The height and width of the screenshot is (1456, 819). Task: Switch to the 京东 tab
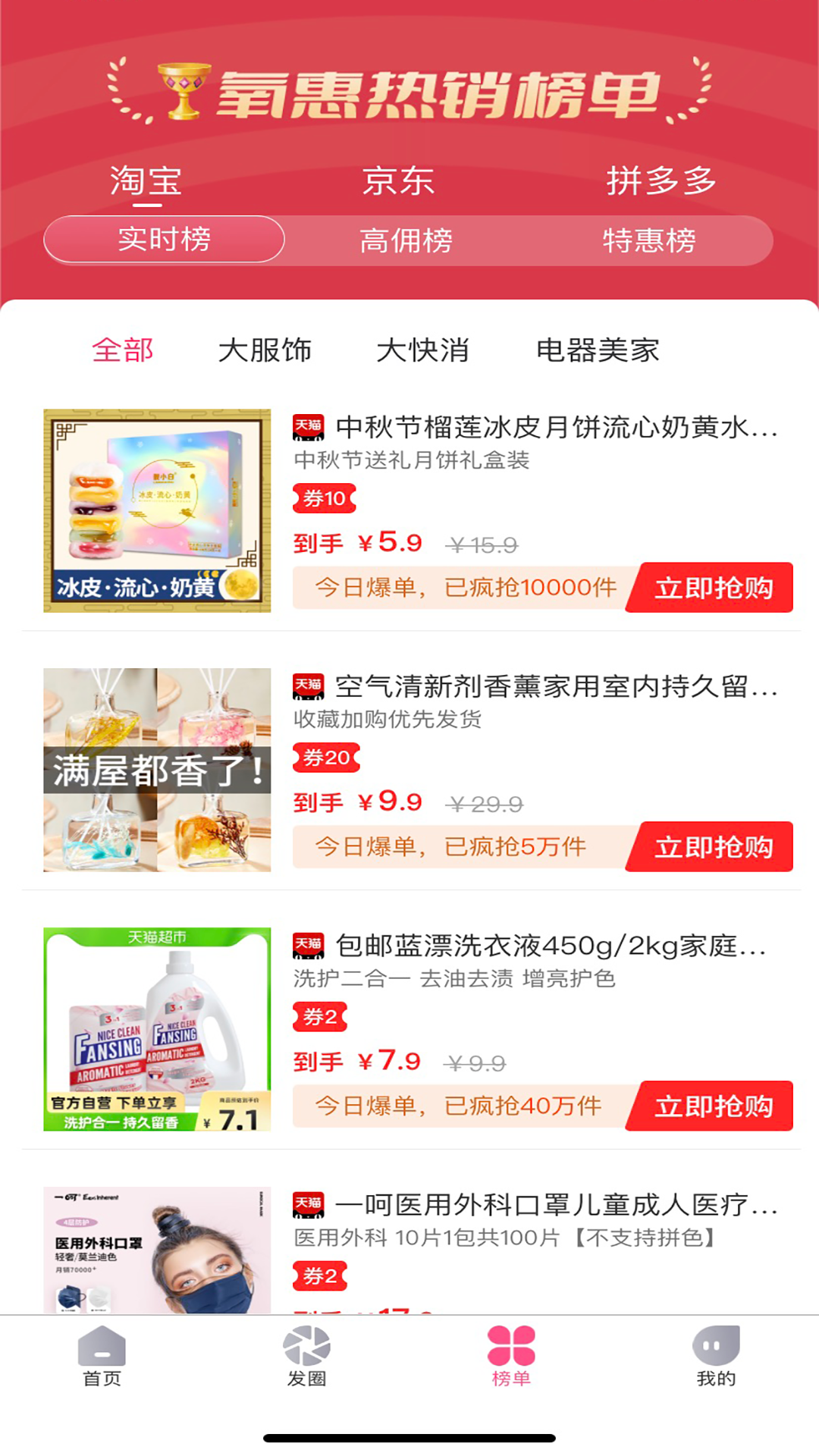tap(397, 180)
